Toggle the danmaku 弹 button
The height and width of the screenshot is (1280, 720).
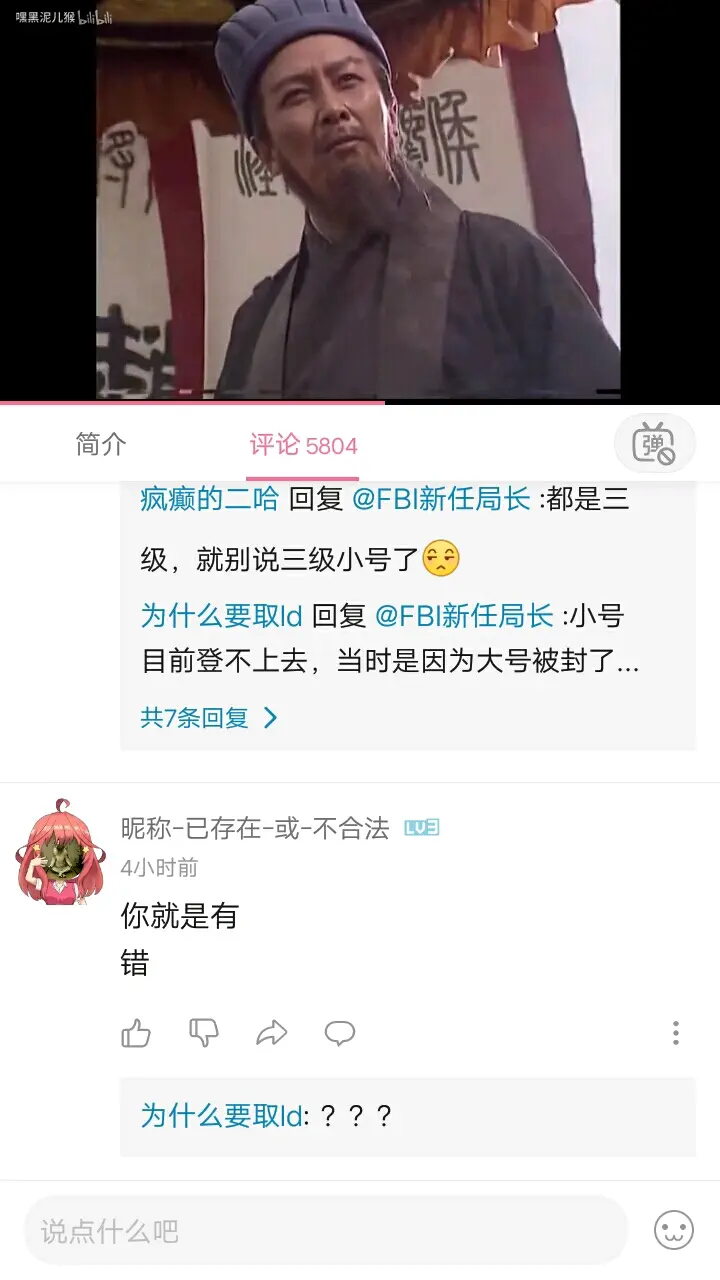[653, 443]
